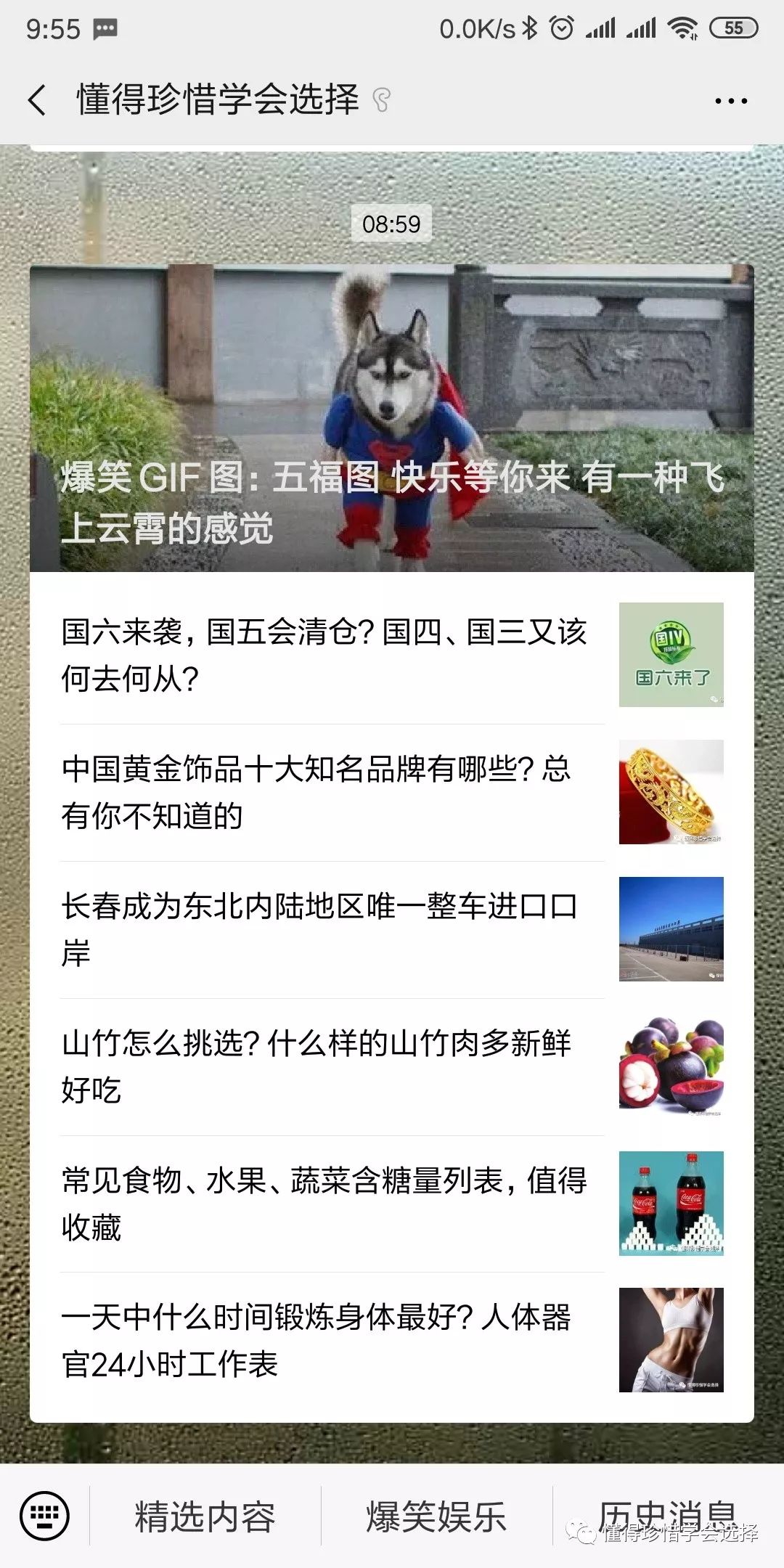Switch to the keyboard input mode
The image size is (784, 1568).
point(45,1516)
